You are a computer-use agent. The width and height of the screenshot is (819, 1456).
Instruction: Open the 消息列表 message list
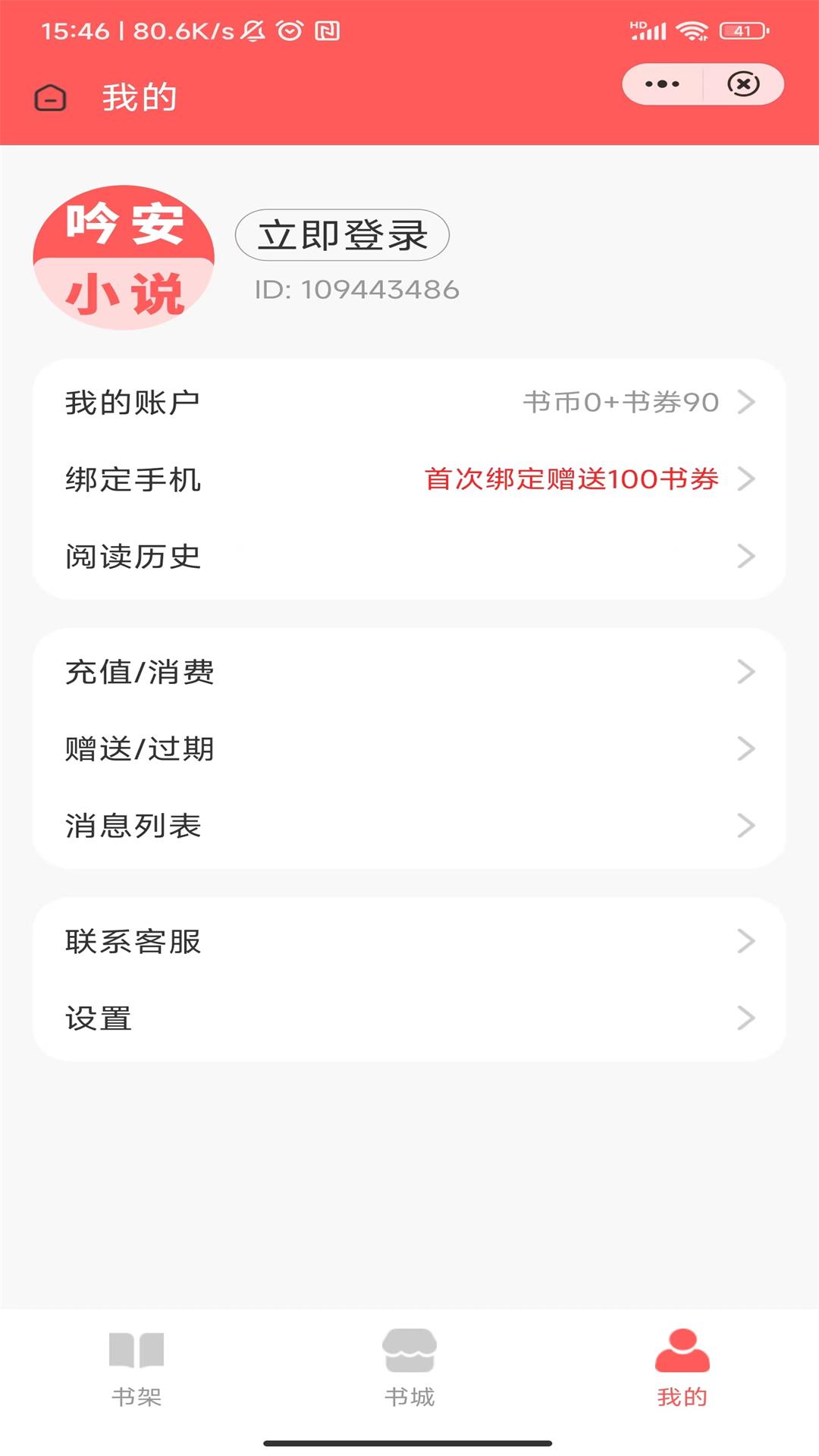click(x=409, y=827)
